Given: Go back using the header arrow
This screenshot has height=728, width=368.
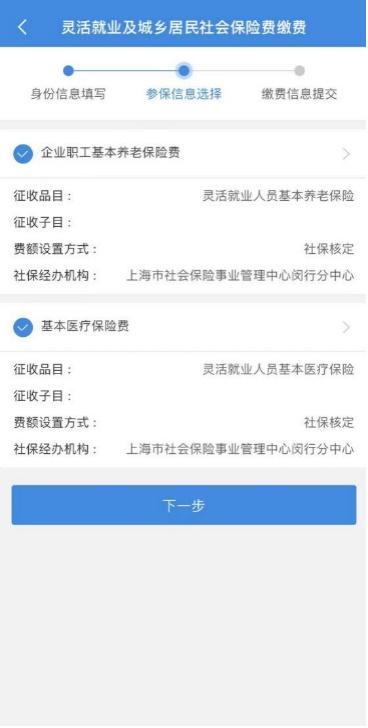Looking at the screenshot, I should click(x=22, y=27).
